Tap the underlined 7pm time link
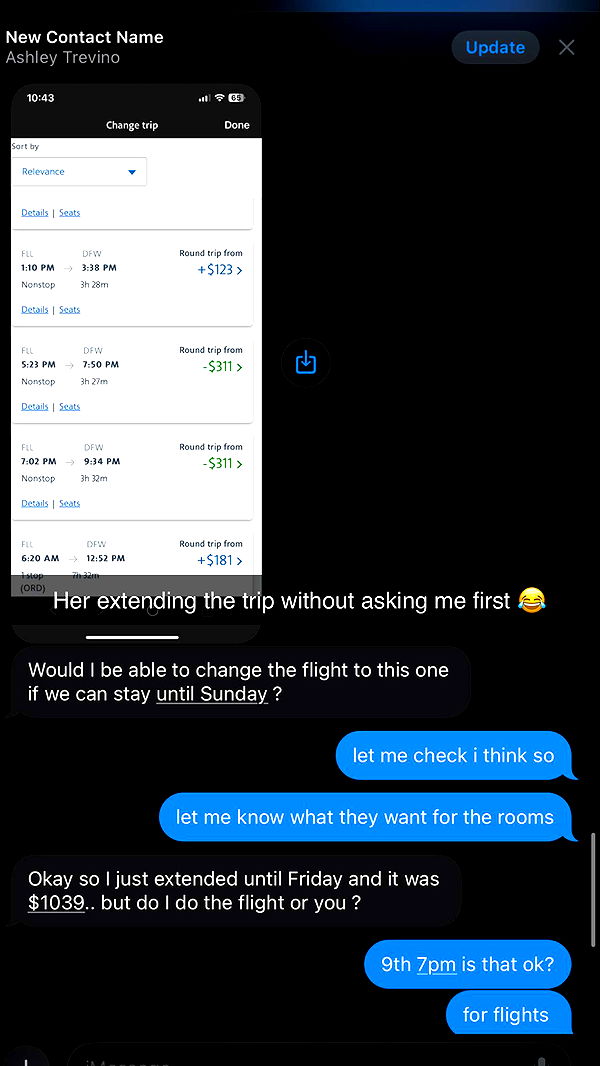This screenshot has height=1066, width=600. (436, 965)
